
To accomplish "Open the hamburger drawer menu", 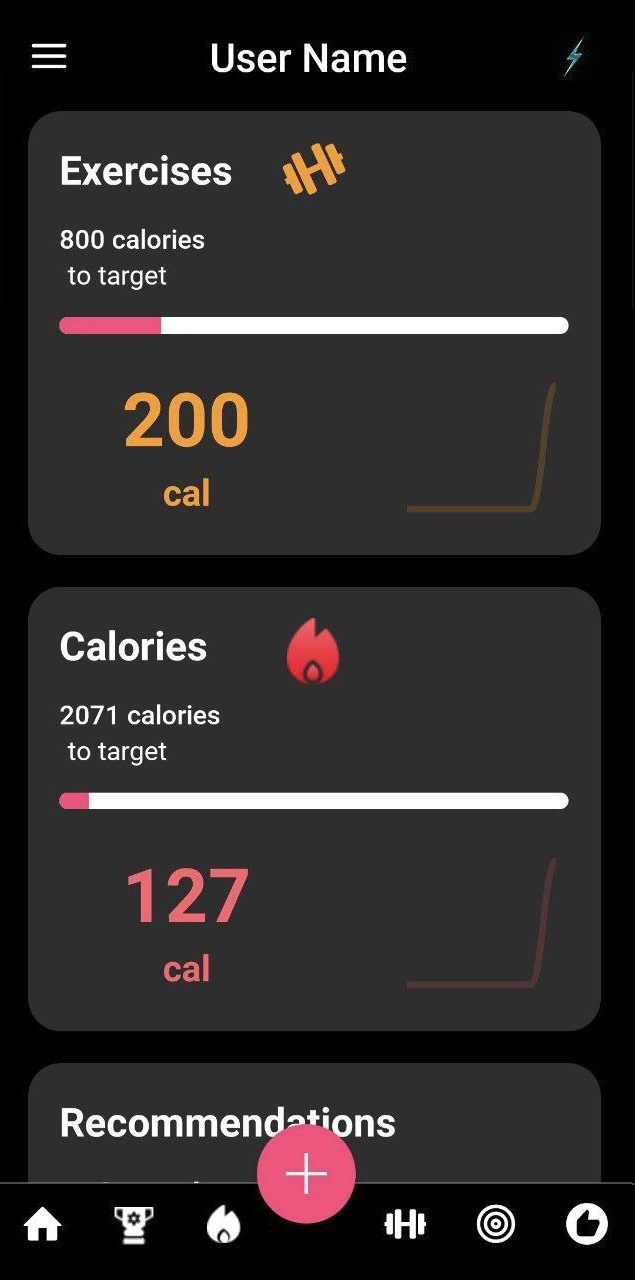I will tap(49, 57).
